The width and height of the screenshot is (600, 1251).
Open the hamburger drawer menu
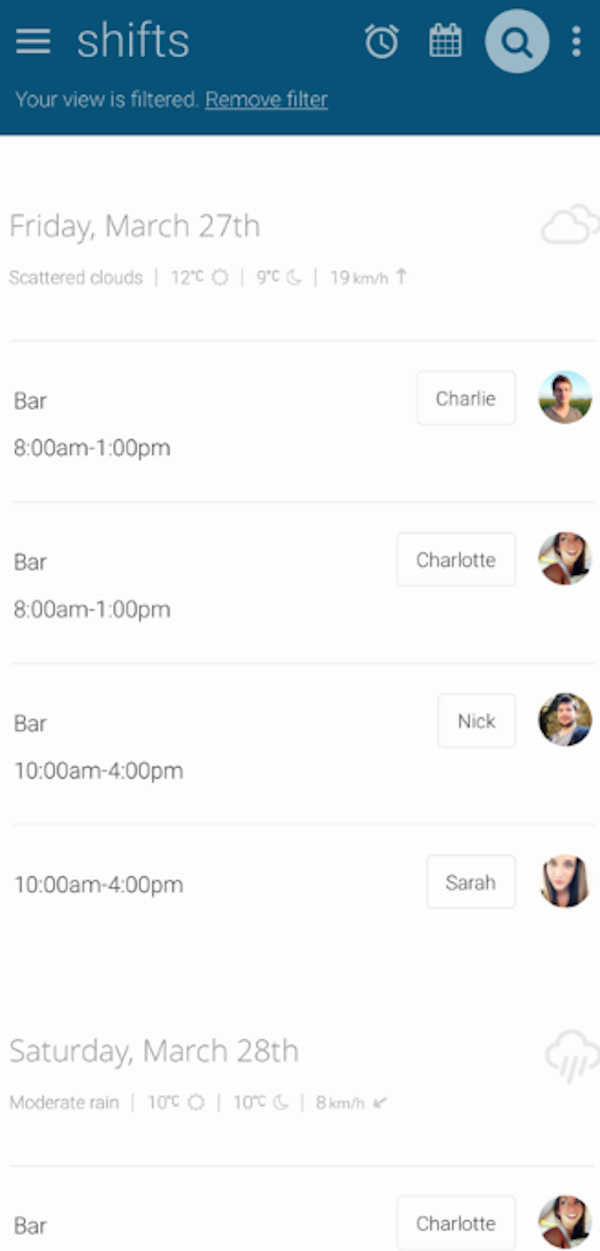click(x=33, y=42)
